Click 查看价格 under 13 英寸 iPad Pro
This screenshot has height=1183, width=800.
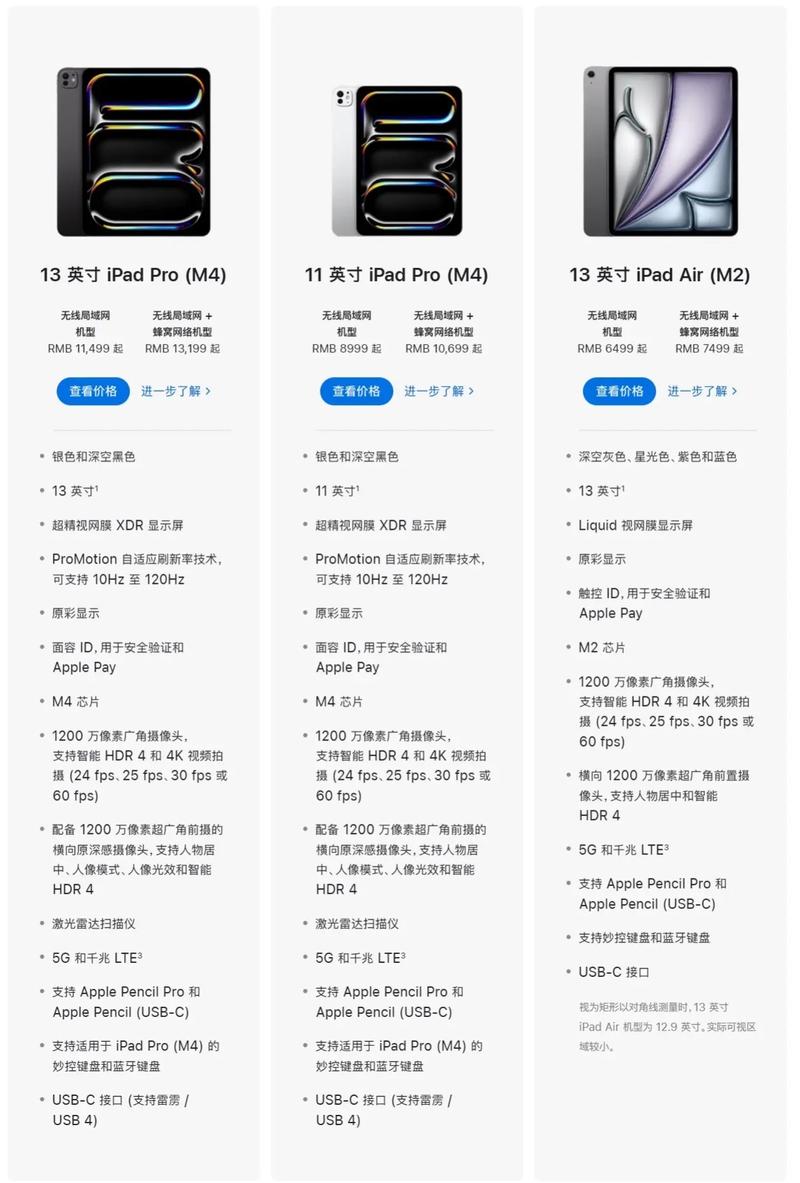click(92, 391)
